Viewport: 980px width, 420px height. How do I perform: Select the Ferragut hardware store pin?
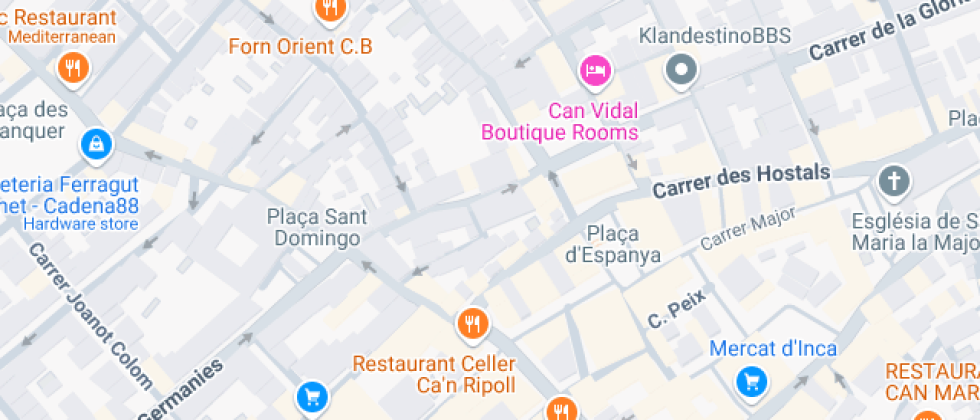(x=96, y=144)
